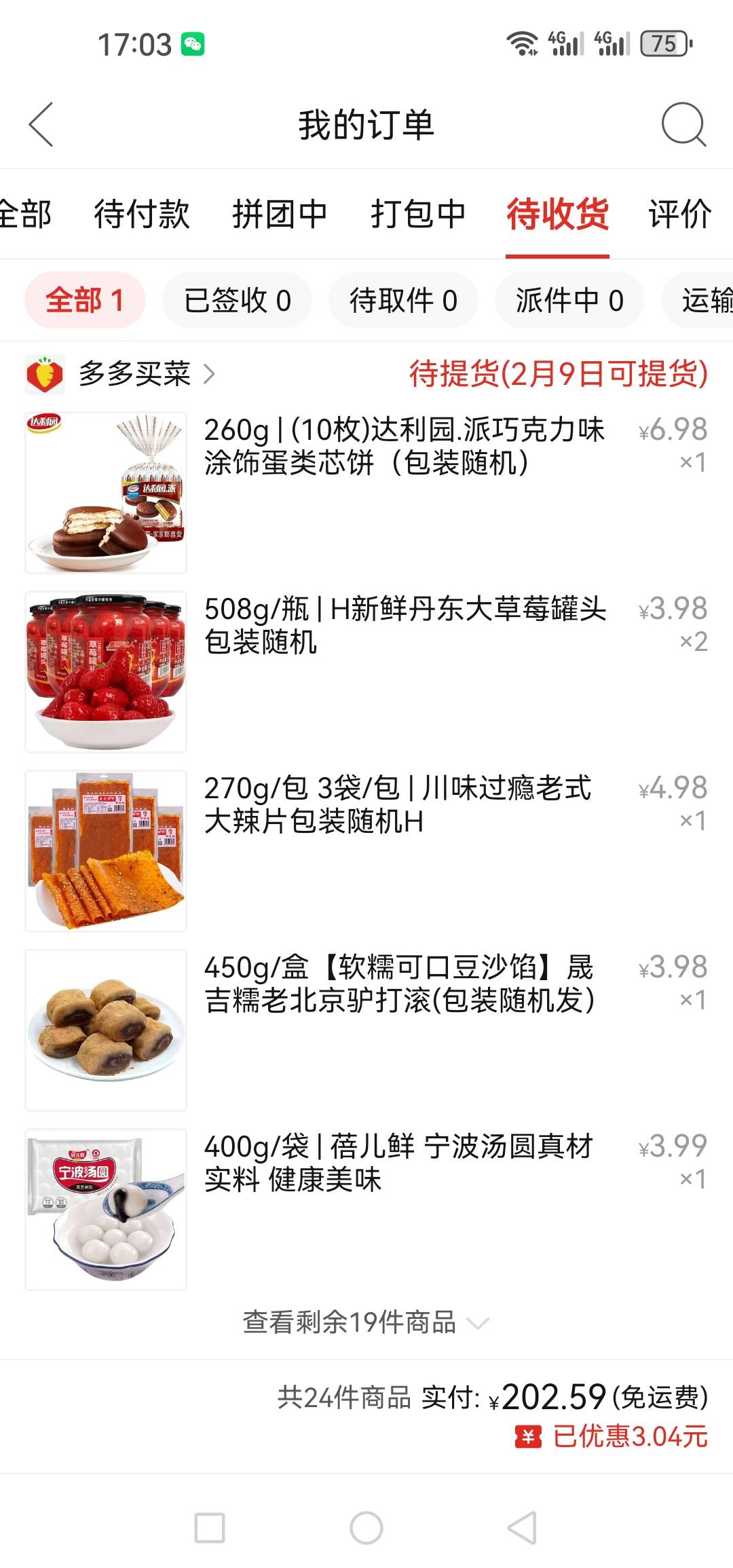The height and width of the screenshot is (1568, 733).
Task: Open the 评价 tab
Action: pos(679,214)
